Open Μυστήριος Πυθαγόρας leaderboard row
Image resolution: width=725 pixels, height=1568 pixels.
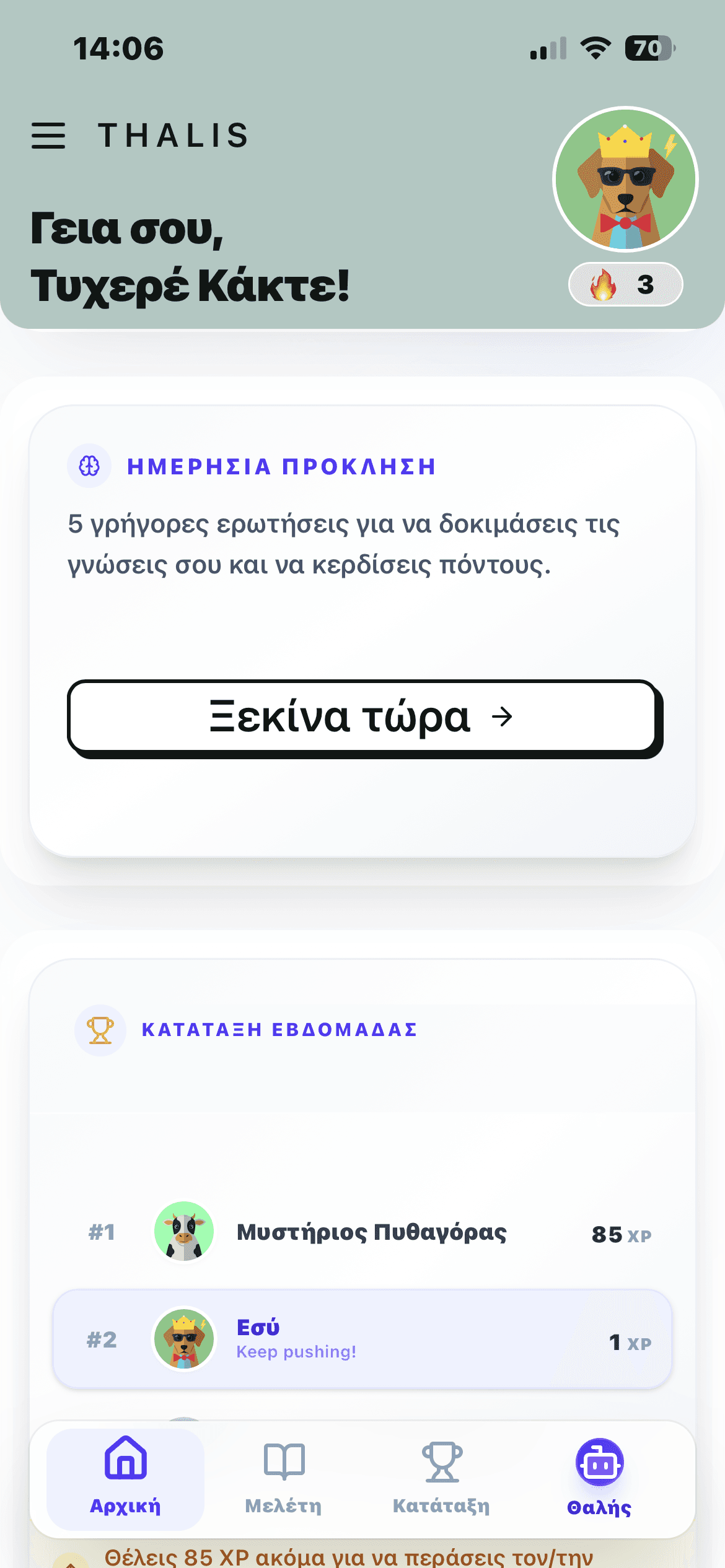[x=371, y=1232]
